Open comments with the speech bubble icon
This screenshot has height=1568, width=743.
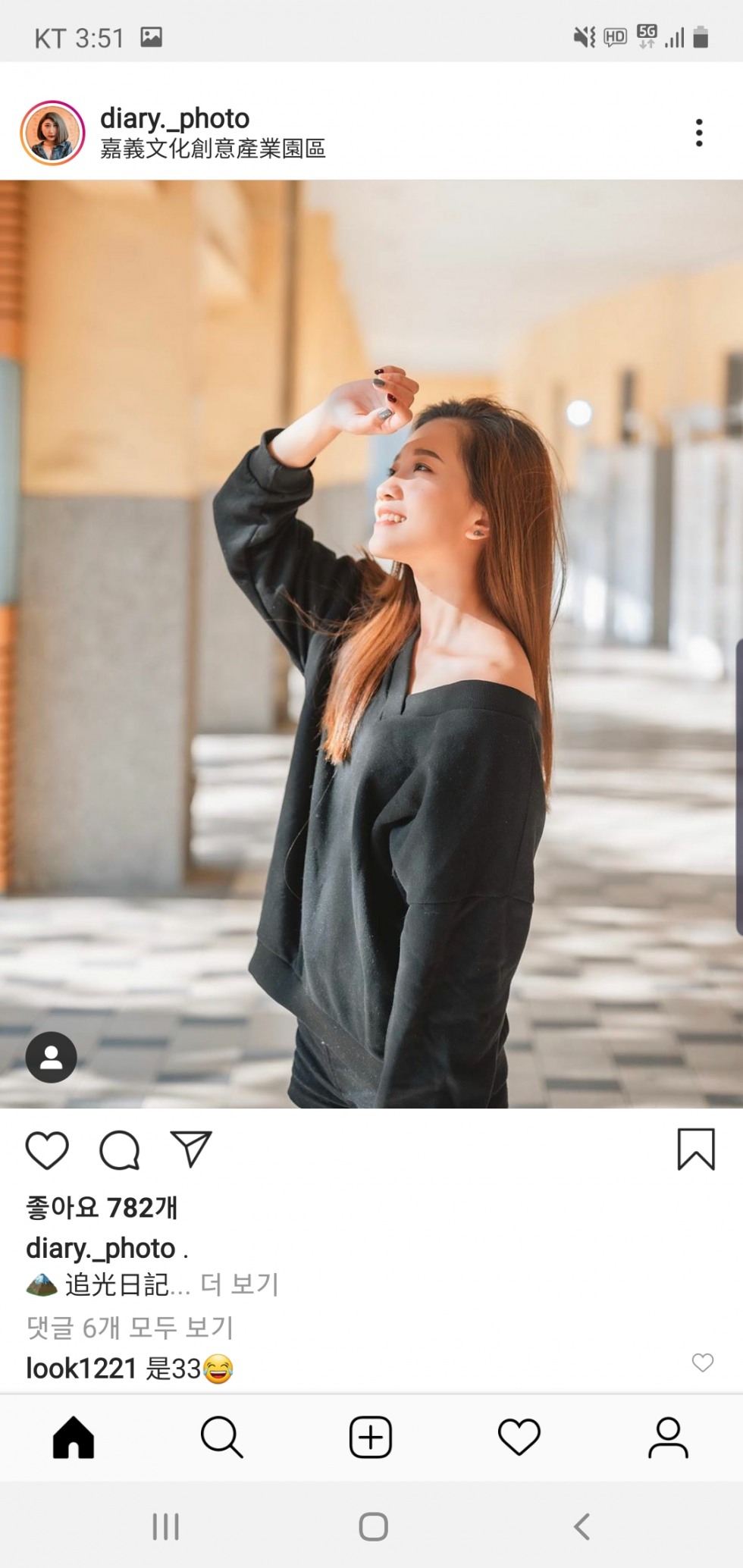pos(120,1150)
